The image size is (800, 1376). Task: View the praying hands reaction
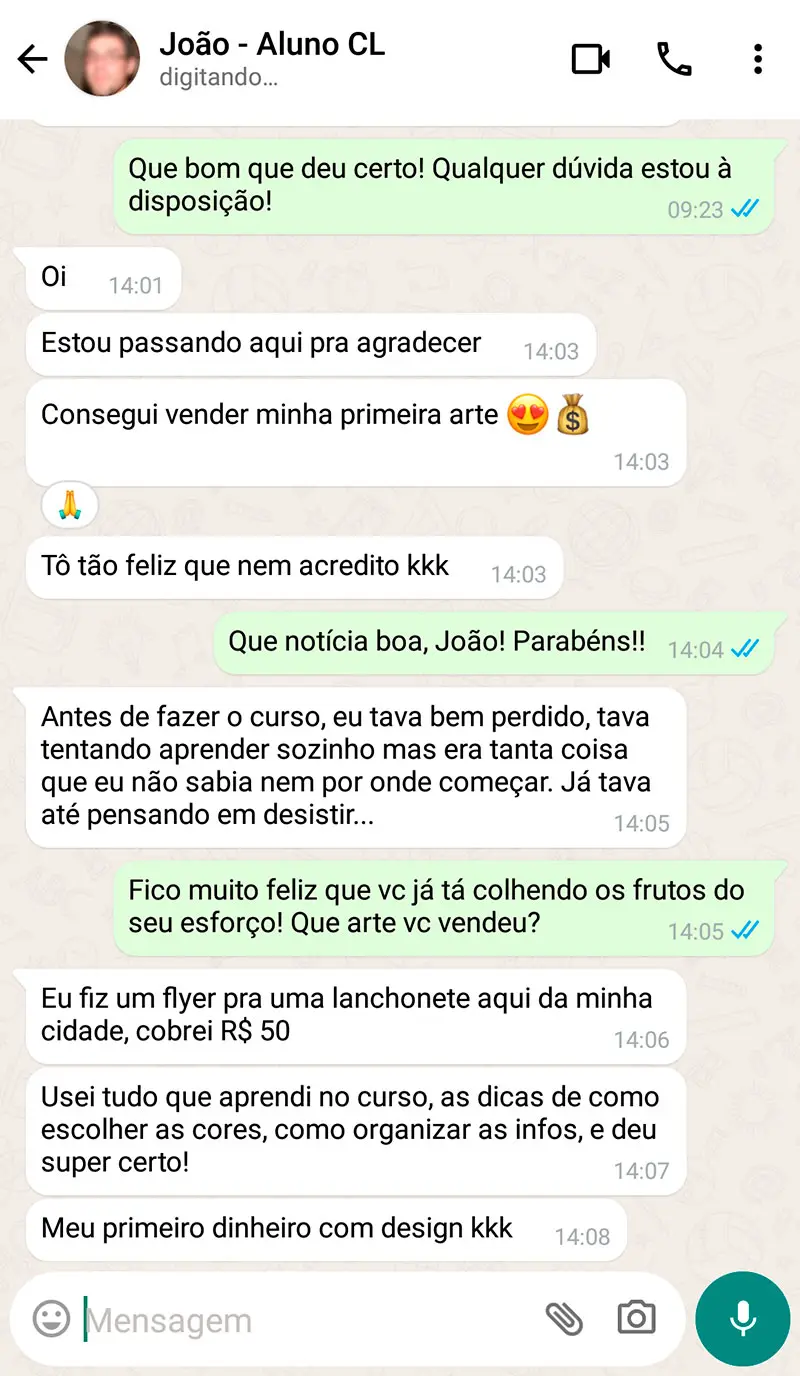70,507
